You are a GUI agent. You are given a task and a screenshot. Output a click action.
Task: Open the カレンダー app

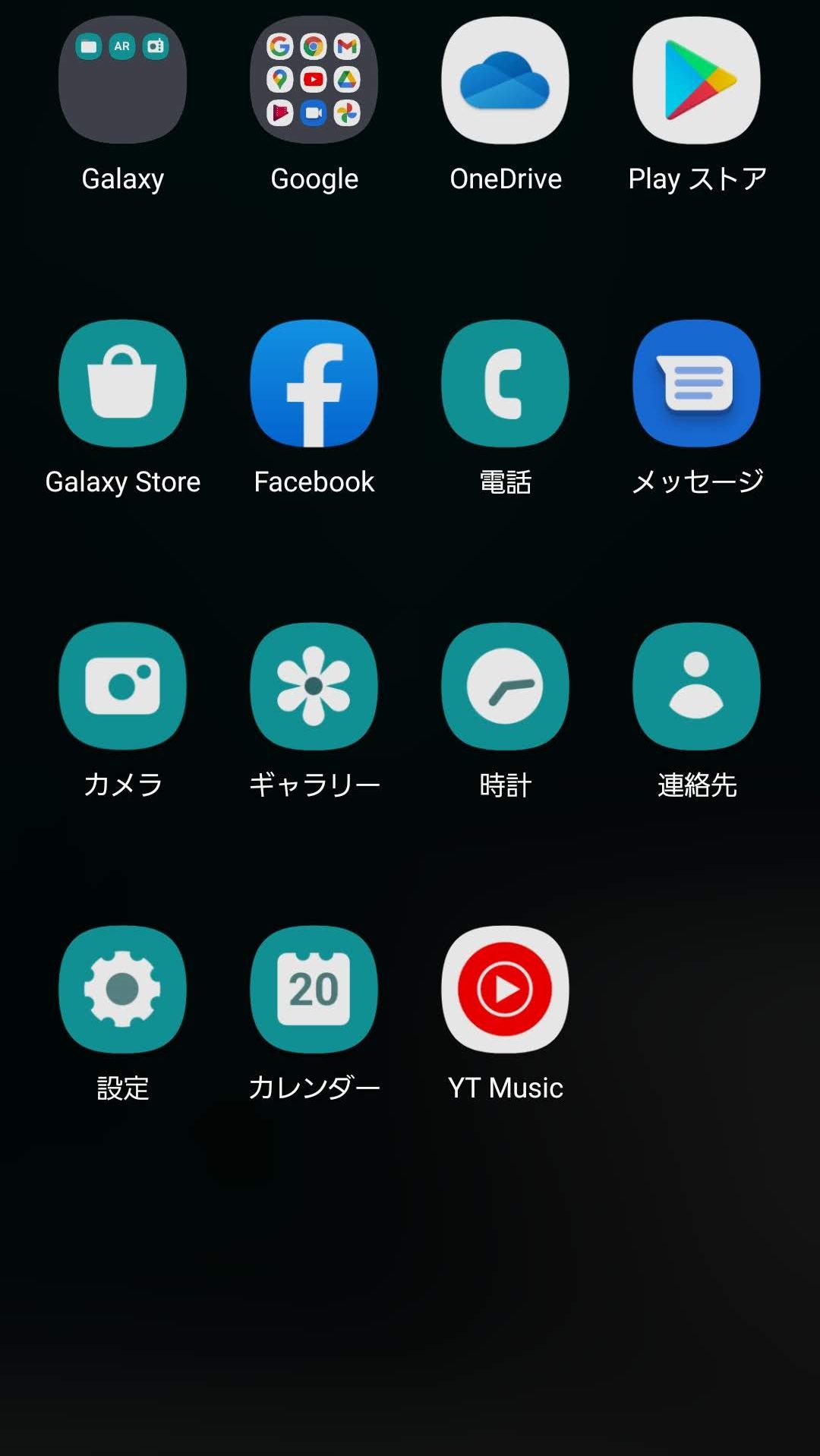pos(314,989)
